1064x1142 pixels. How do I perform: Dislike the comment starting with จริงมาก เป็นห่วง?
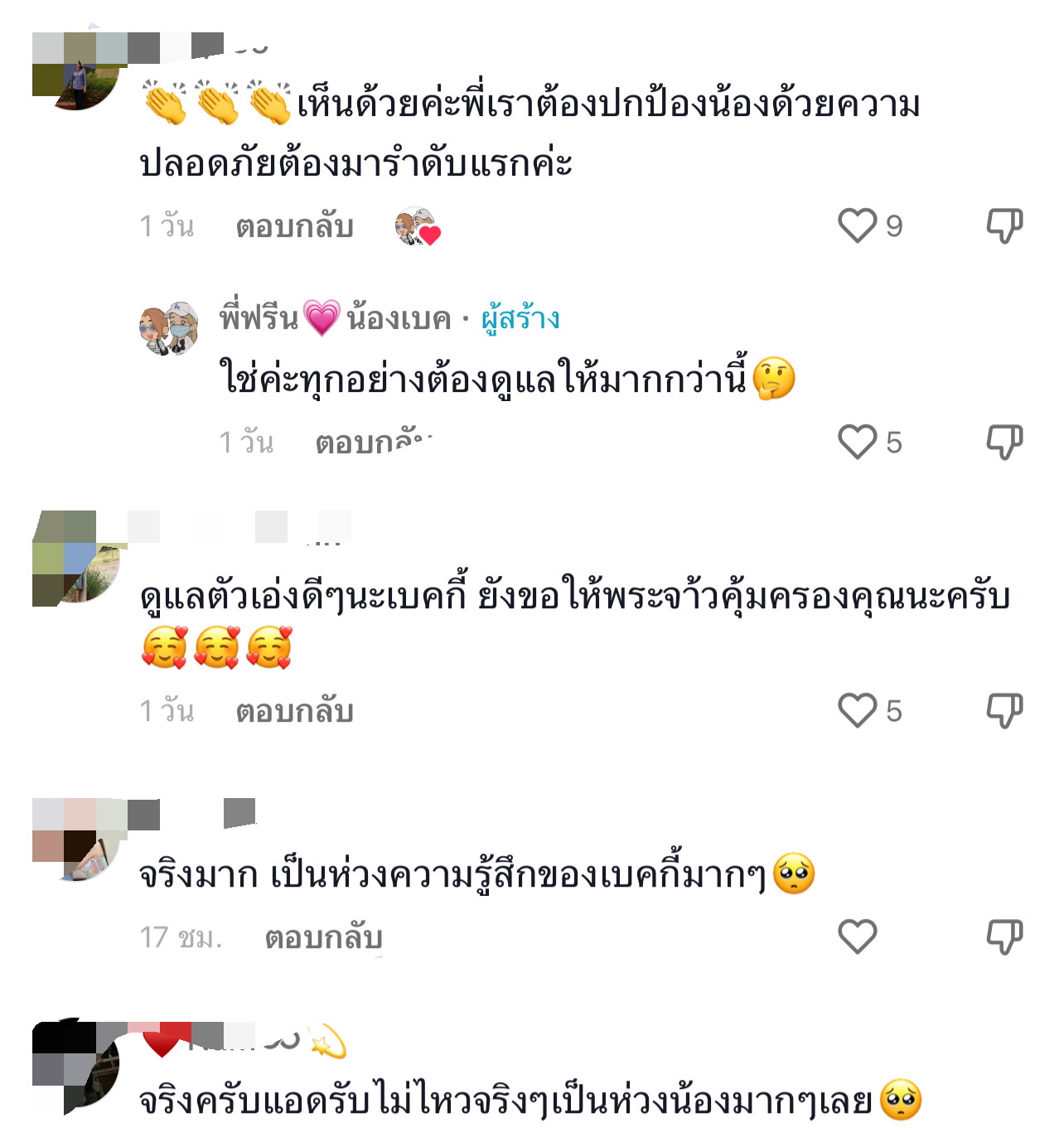click(x=1004, y=936)
